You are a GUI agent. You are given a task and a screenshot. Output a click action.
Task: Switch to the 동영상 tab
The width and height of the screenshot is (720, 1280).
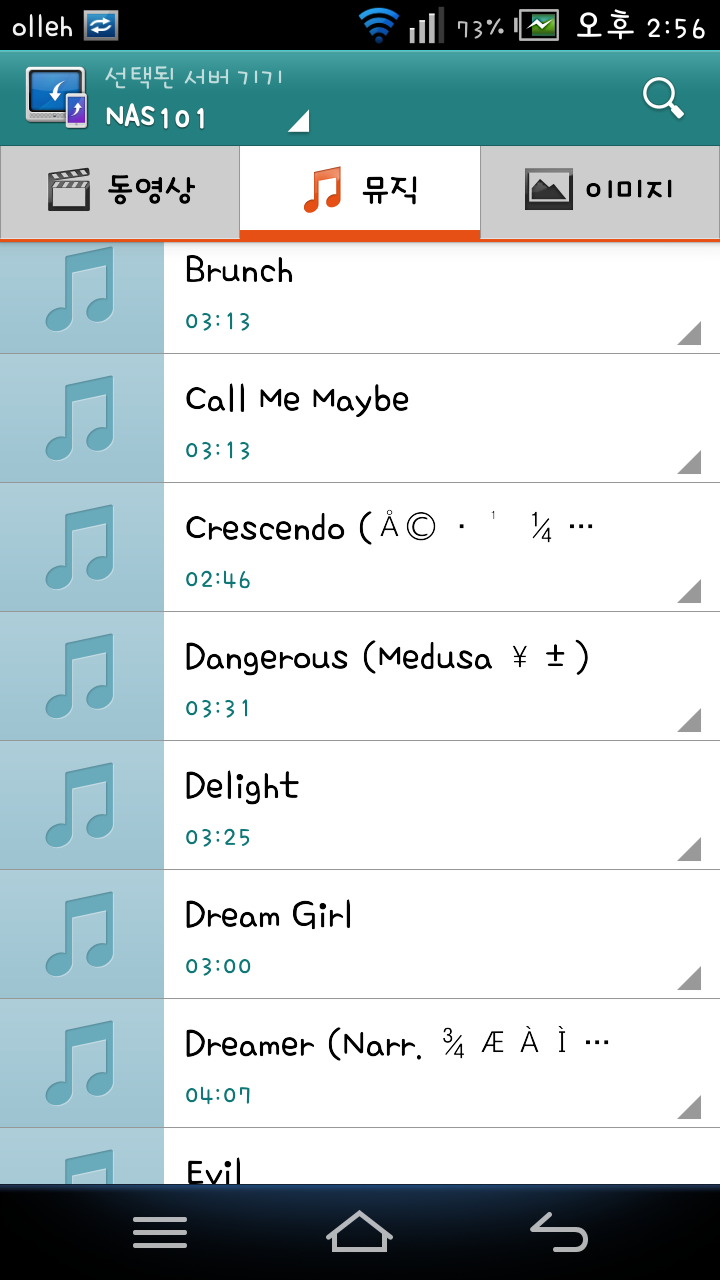120,190
